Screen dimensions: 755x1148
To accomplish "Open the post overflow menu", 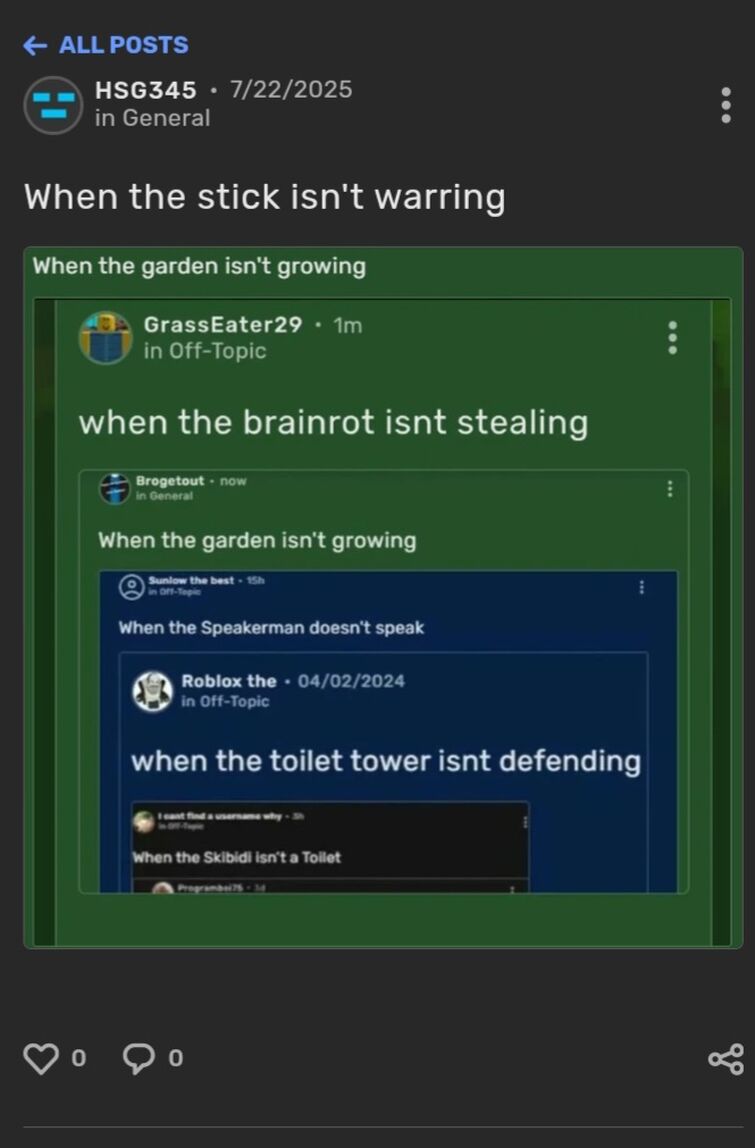I will point(726,105).
